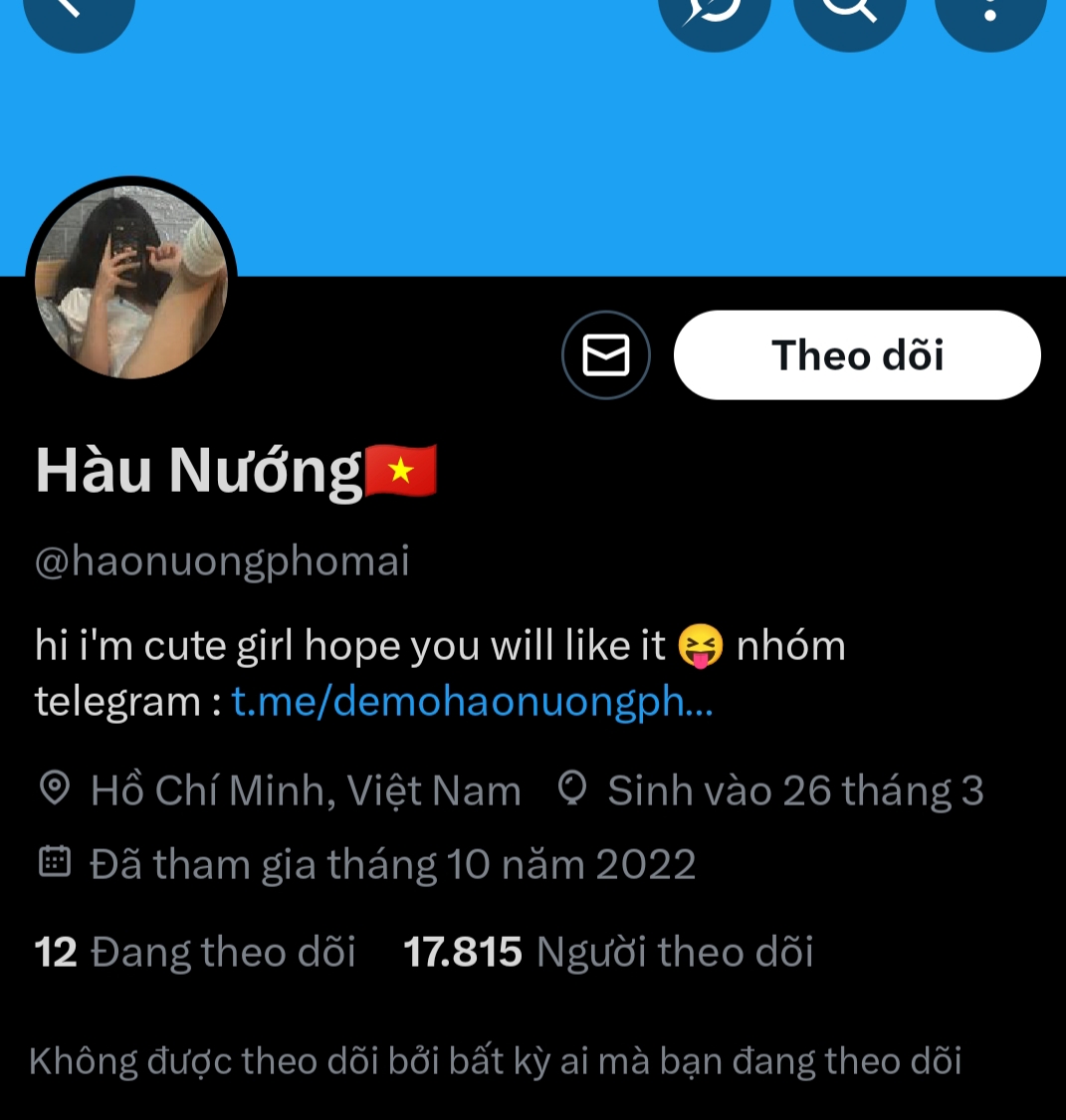The image size is (1066, 1120).
Task: View Hàu Nướng's profile picture
Action: [x=131, y=282]
